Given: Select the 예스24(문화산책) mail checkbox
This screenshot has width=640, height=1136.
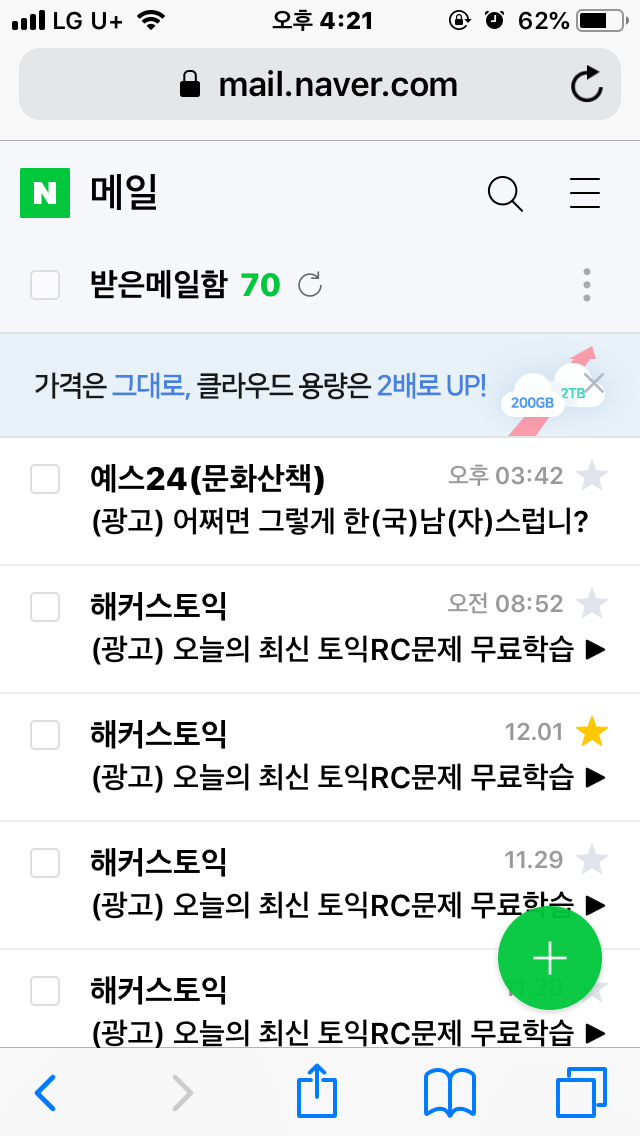Looking at the screenshot, I should pyautogui.click(x=45, y=479).
